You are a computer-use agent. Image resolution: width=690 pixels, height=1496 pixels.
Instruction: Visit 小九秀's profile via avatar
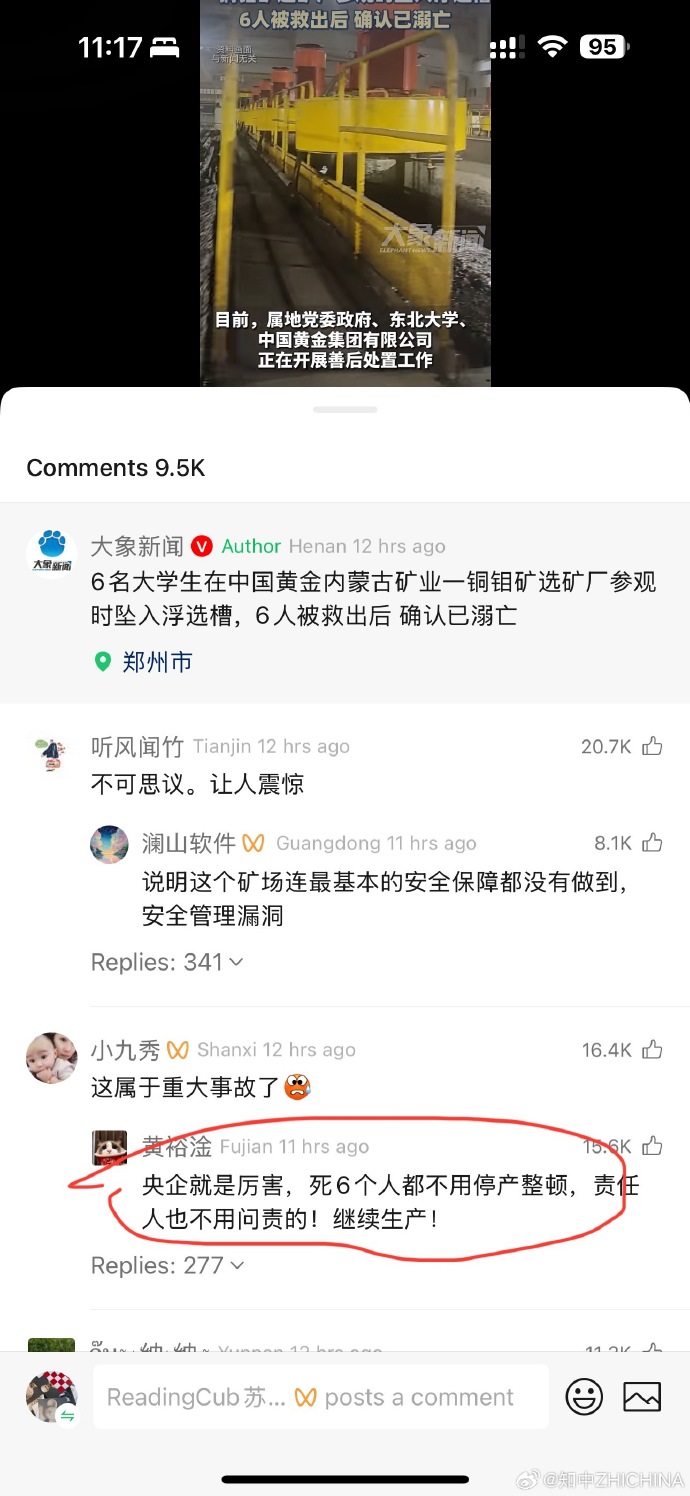pos(51,1057)
